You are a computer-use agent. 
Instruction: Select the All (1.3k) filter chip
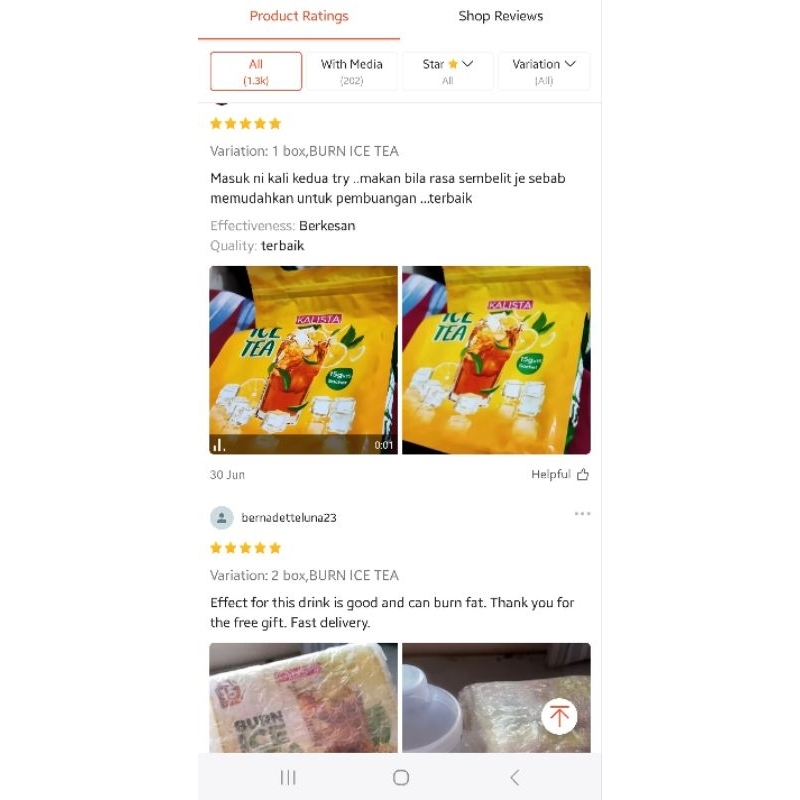coord(256,71)
